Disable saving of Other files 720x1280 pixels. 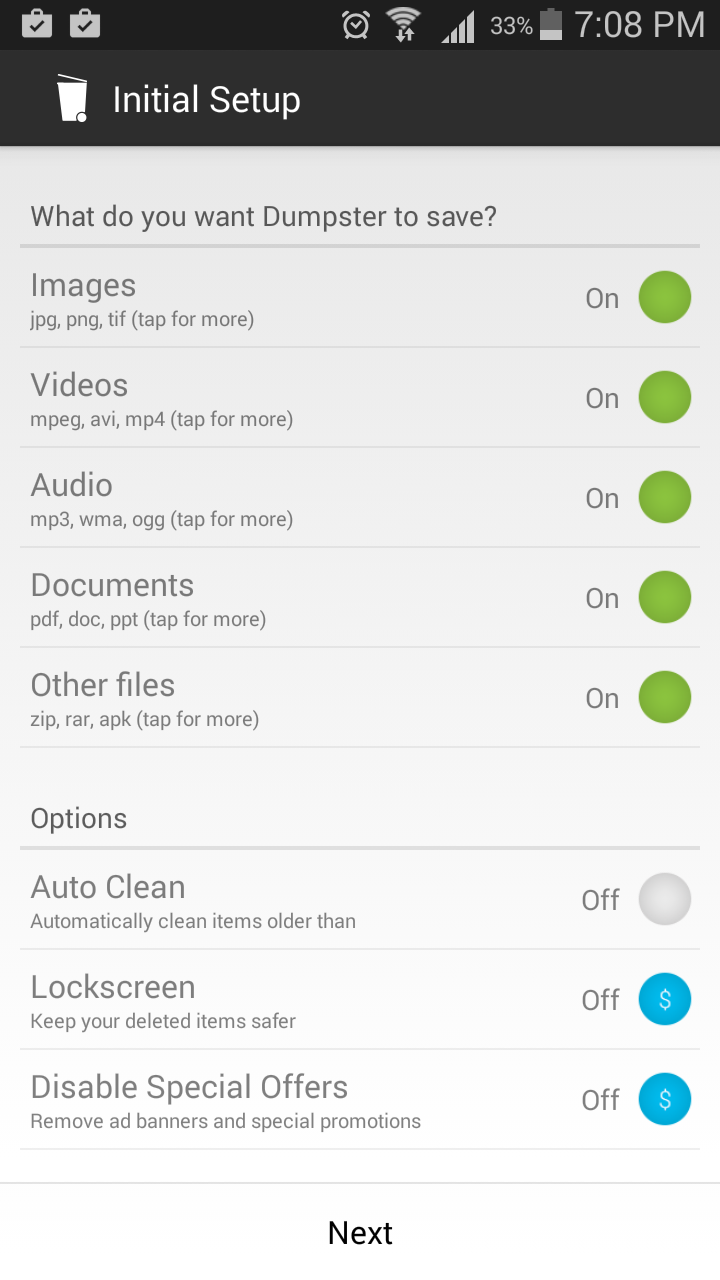pos(664,697)
